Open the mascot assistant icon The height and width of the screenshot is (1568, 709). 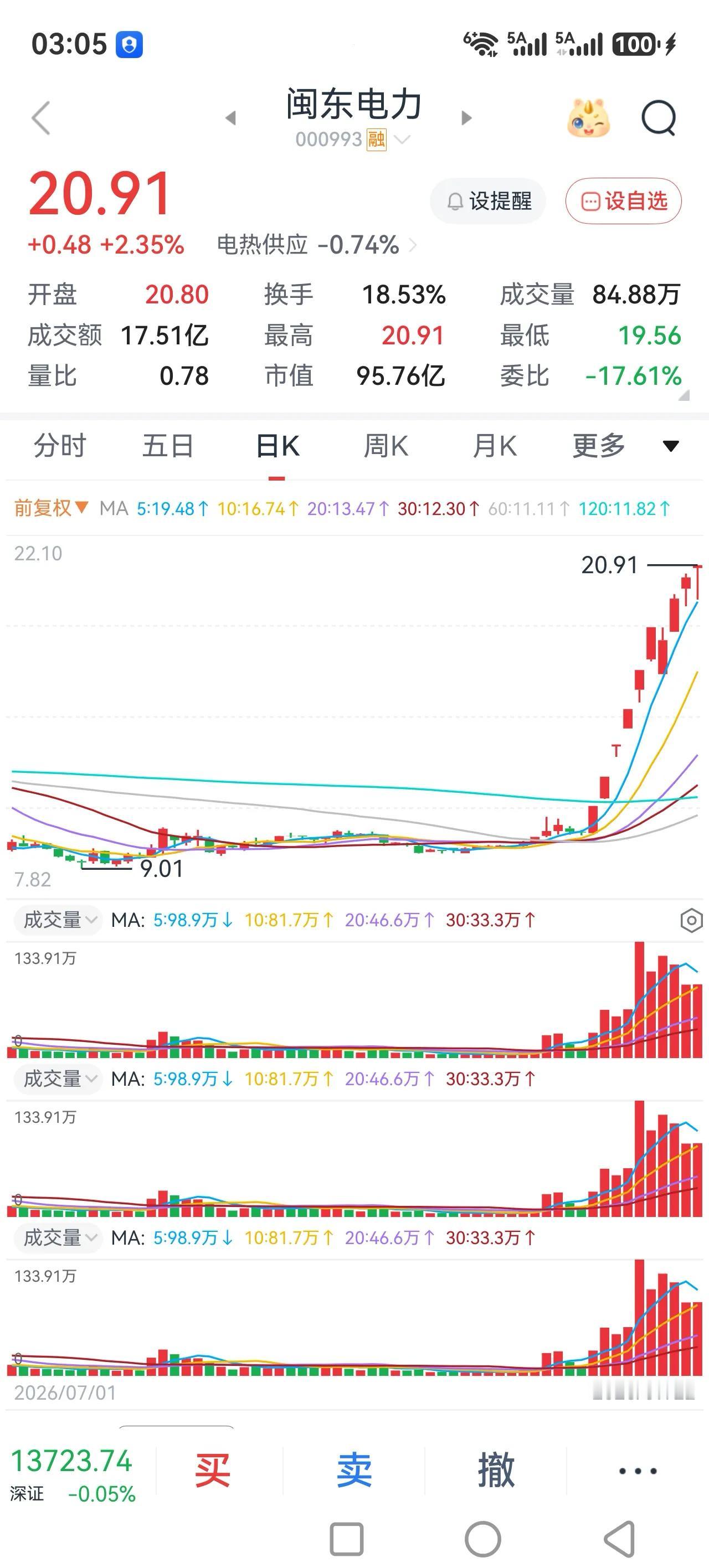pos(588,118)
